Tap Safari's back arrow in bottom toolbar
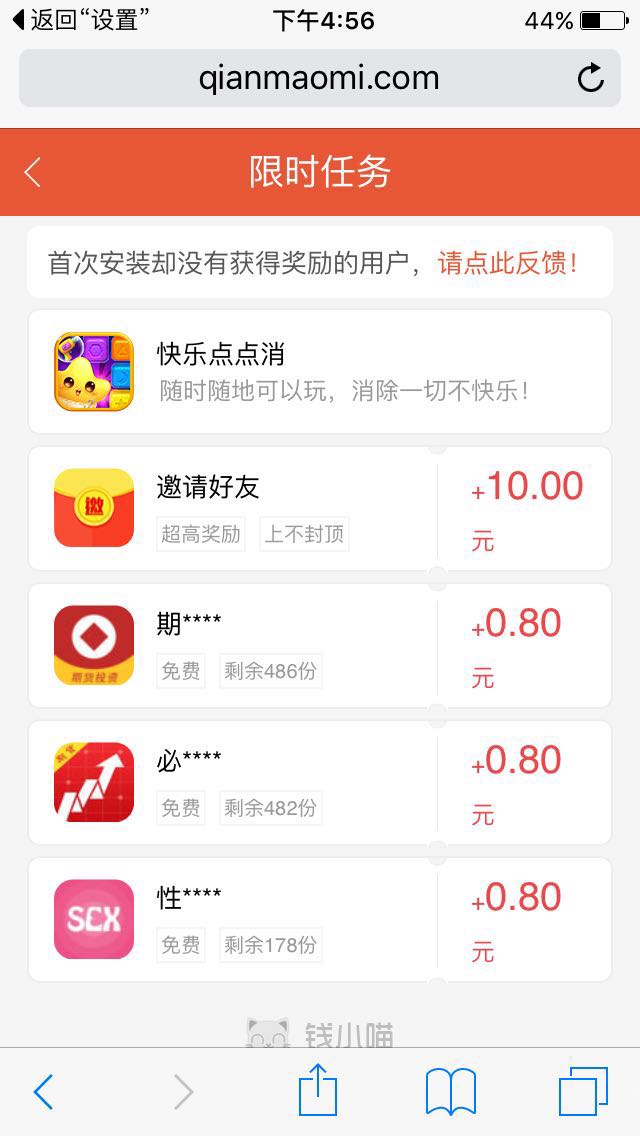Viewport: 640px width, 1136px height. pyautogui.click(x=43, y=1092)
